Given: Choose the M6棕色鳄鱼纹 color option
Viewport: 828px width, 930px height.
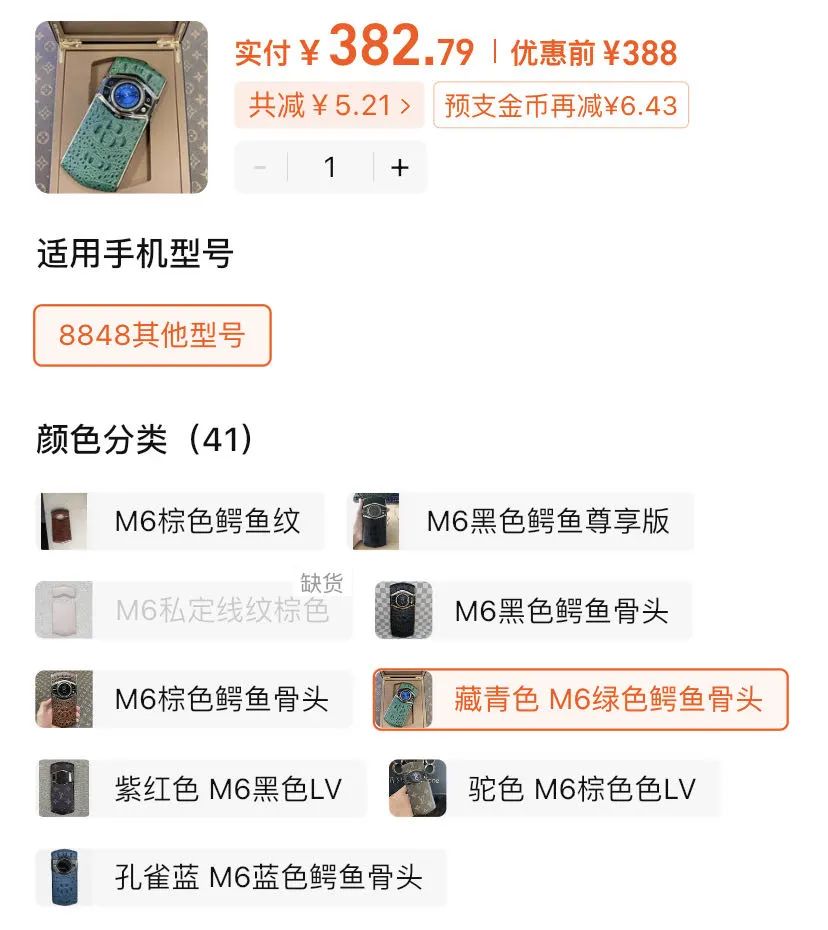Looking at the screenshot, I should [181, 521].
